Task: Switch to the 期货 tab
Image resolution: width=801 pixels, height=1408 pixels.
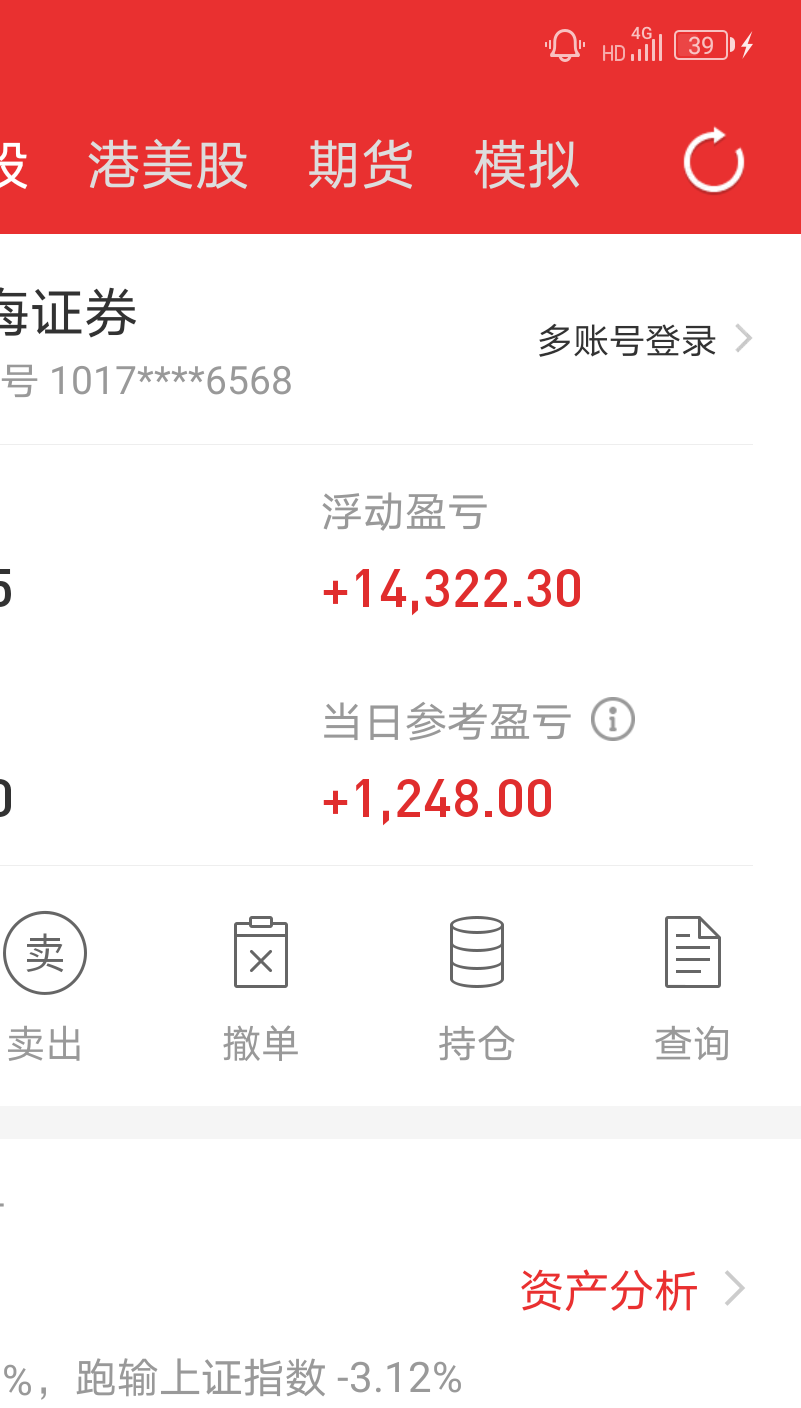Action: 361,164
